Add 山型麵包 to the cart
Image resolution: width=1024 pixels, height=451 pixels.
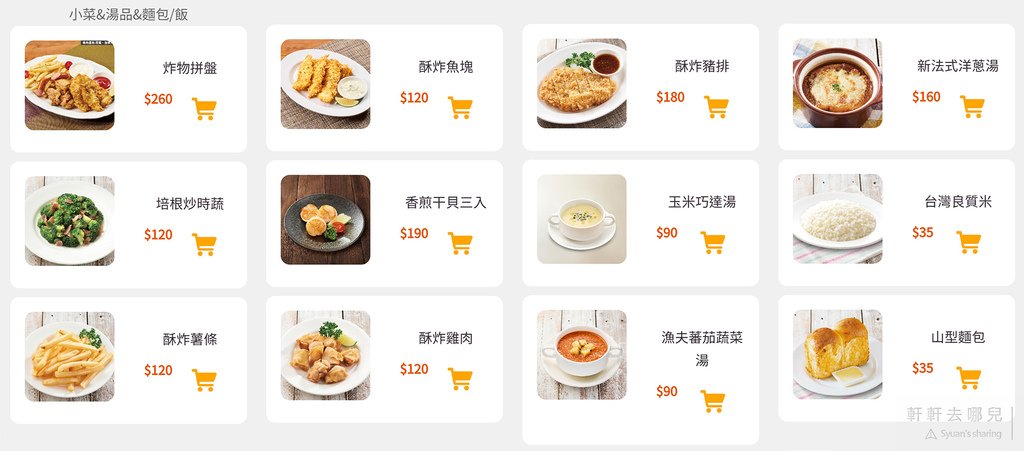(968, 378)
